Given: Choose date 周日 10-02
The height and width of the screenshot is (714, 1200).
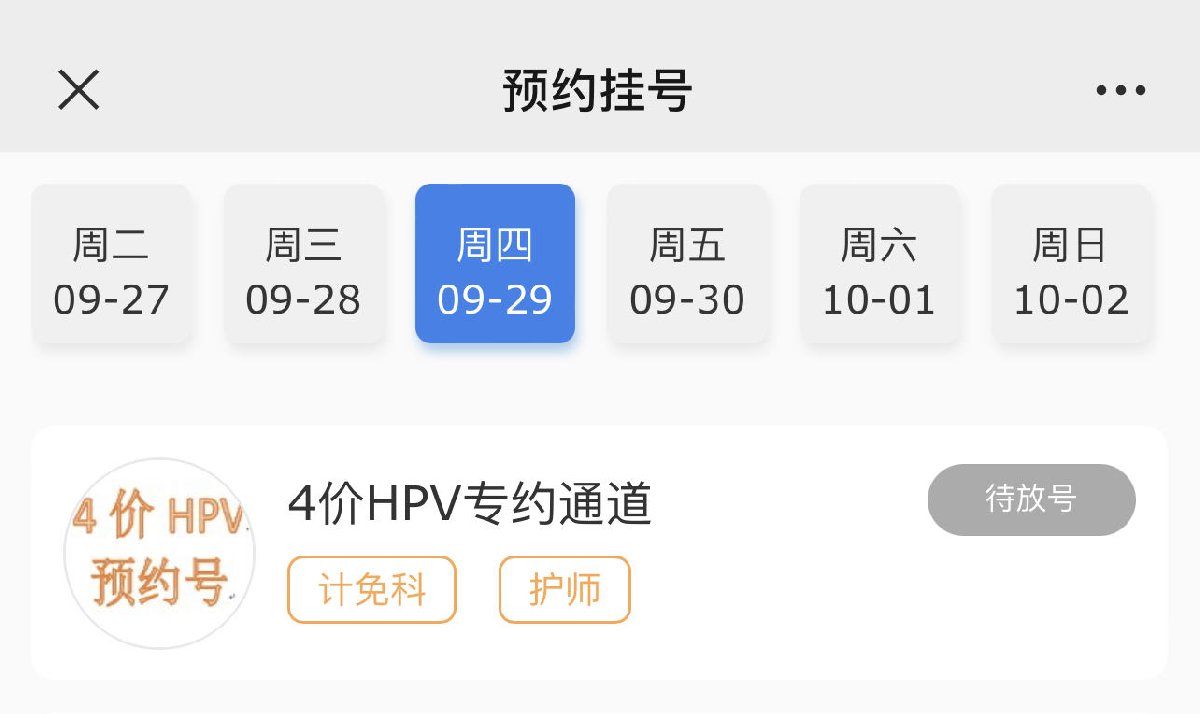Looking at the screenshot, I should pyautogui.click(x=1071, y=264).
